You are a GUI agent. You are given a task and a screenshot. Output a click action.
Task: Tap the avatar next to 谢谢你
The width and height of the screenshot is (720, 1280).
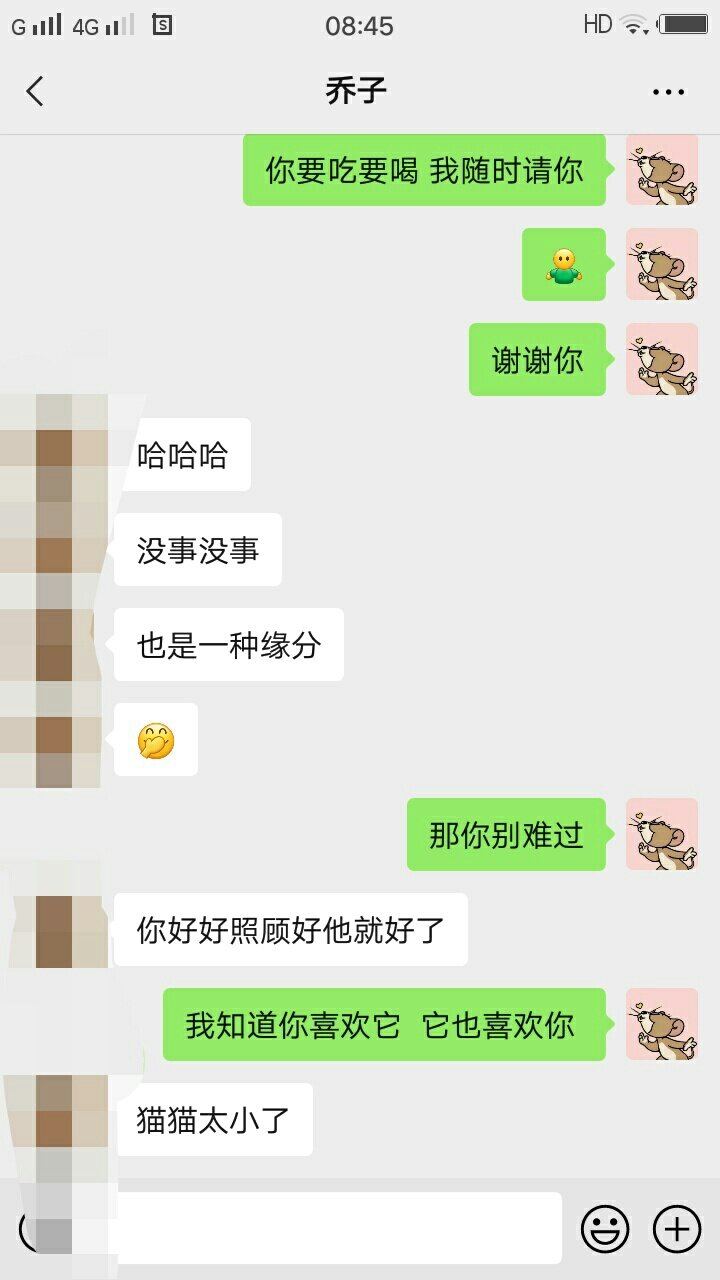(661, 360)
